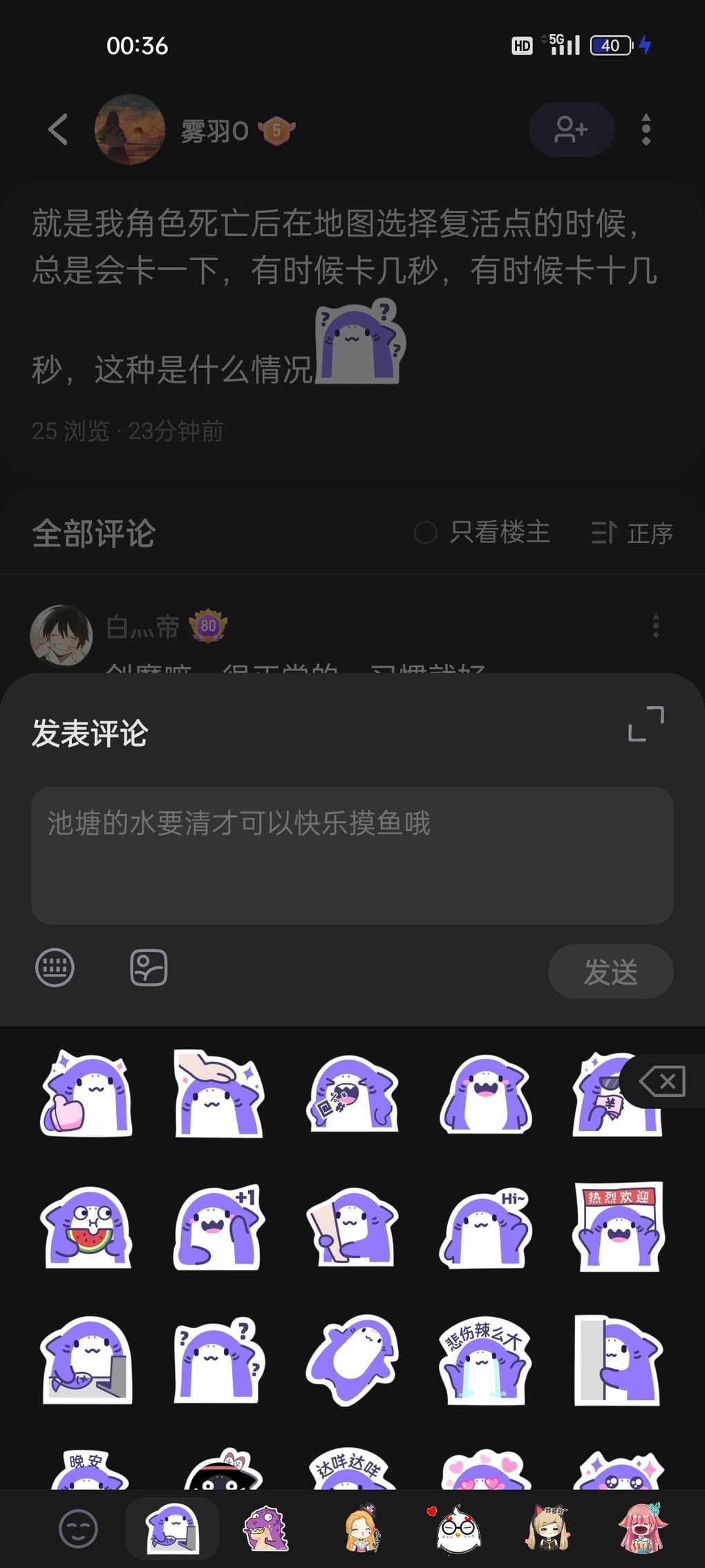Send the crying 悲伤辣么大 shark sticker
The width and height of the screenshot is (705, 1568).
[485, 1361]
